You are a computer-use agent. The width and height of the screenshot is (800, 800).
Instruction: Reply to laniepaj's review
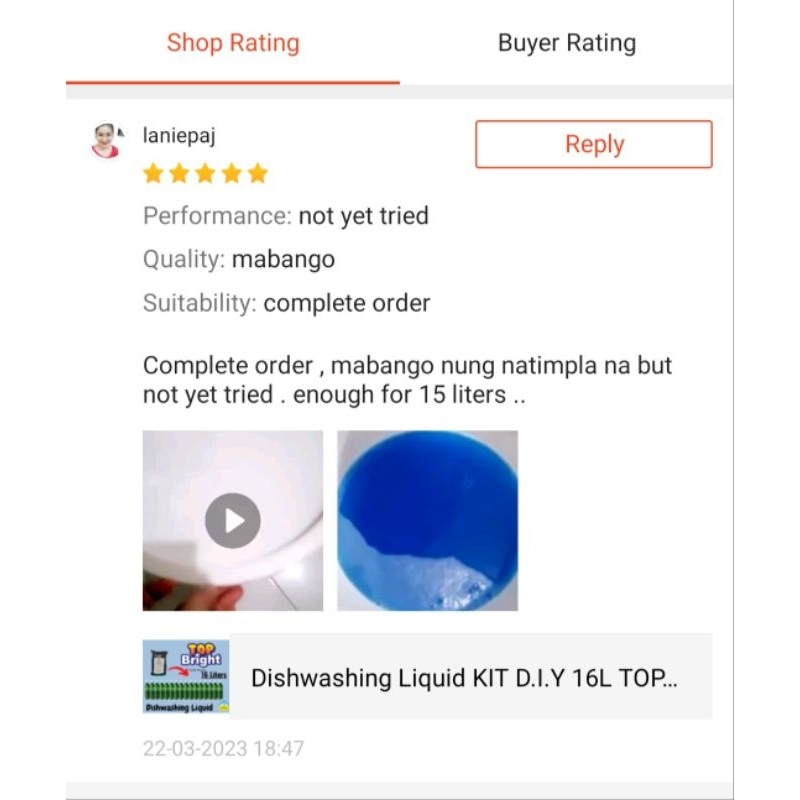pyautogui.click(x=593, y=144)
